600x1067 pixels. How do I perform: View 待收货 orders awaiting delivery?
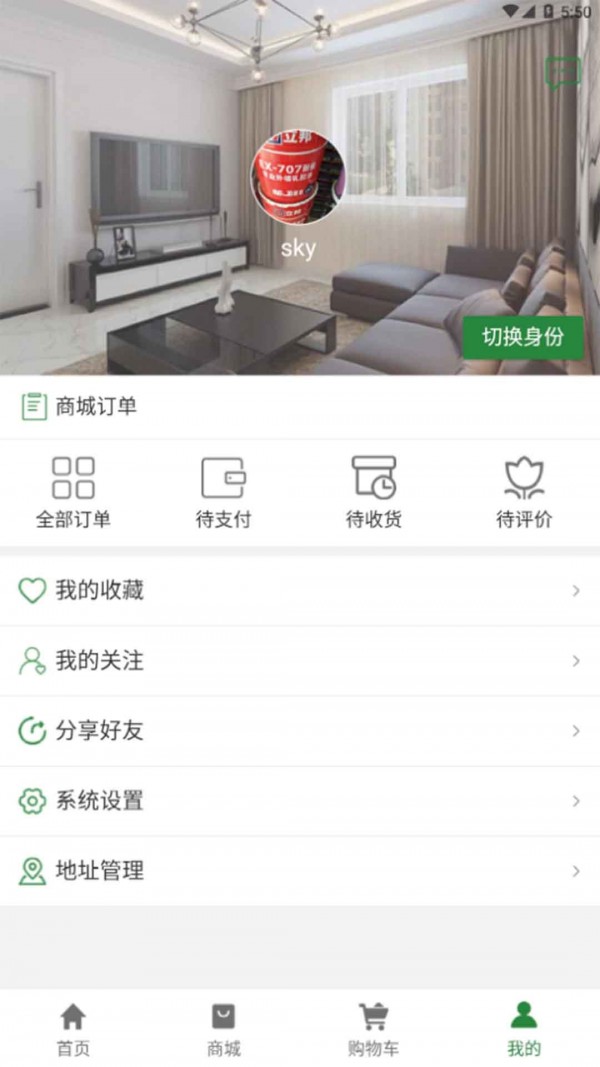[373, 492]
